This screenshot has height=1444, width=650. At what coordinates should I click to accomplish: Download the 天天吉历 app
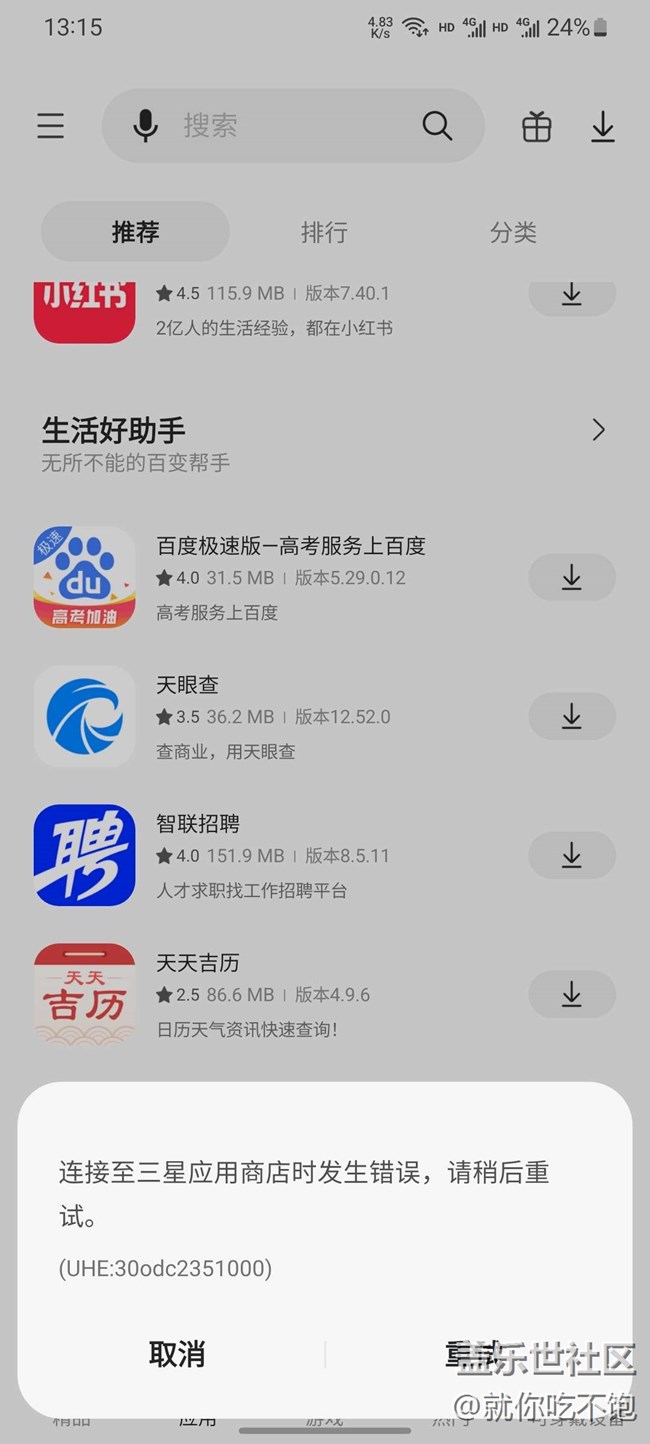[572, 994]
